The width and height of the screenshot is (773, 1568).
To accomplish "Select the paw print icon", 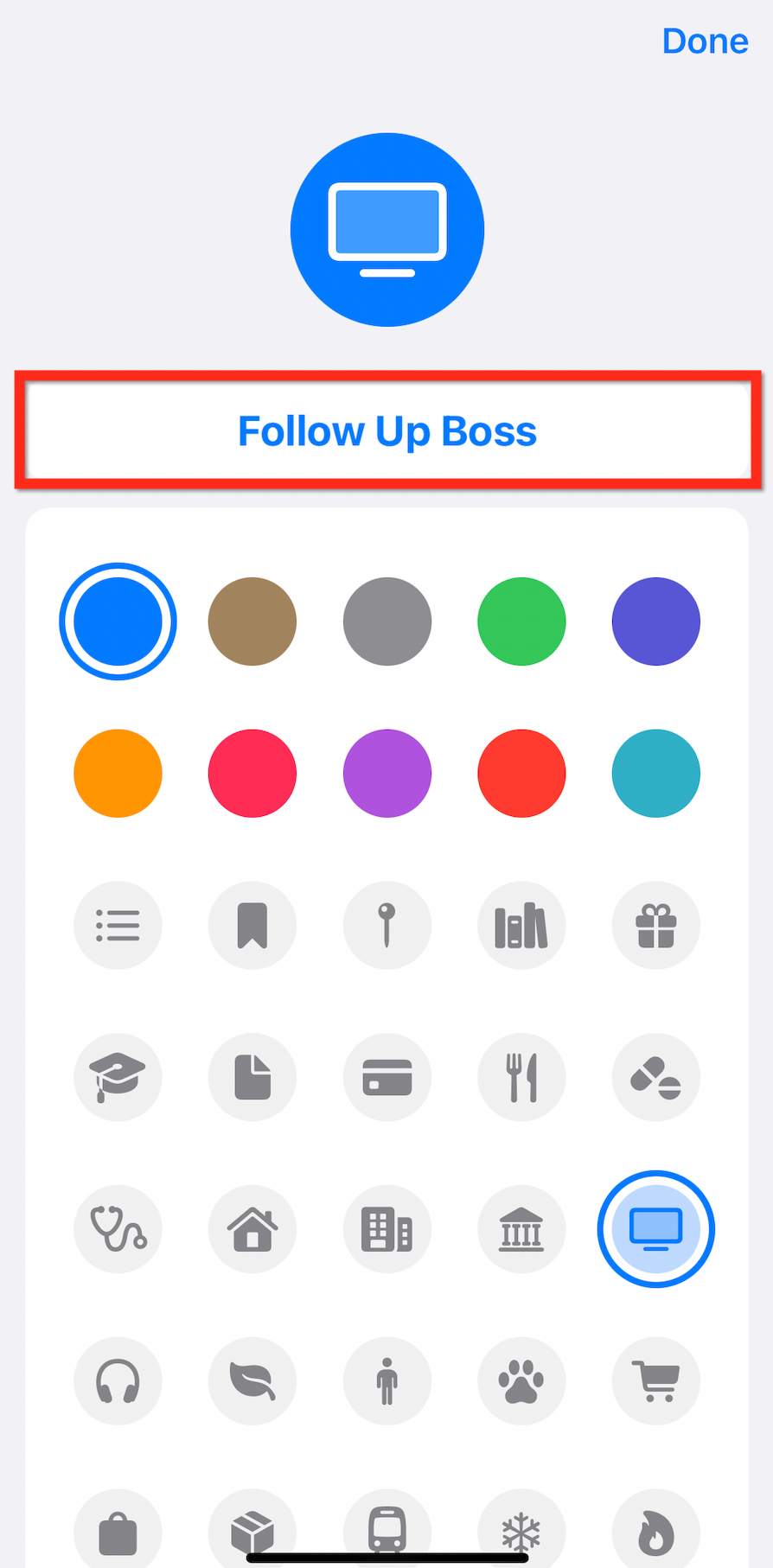I will click(x=521, y=1380).
